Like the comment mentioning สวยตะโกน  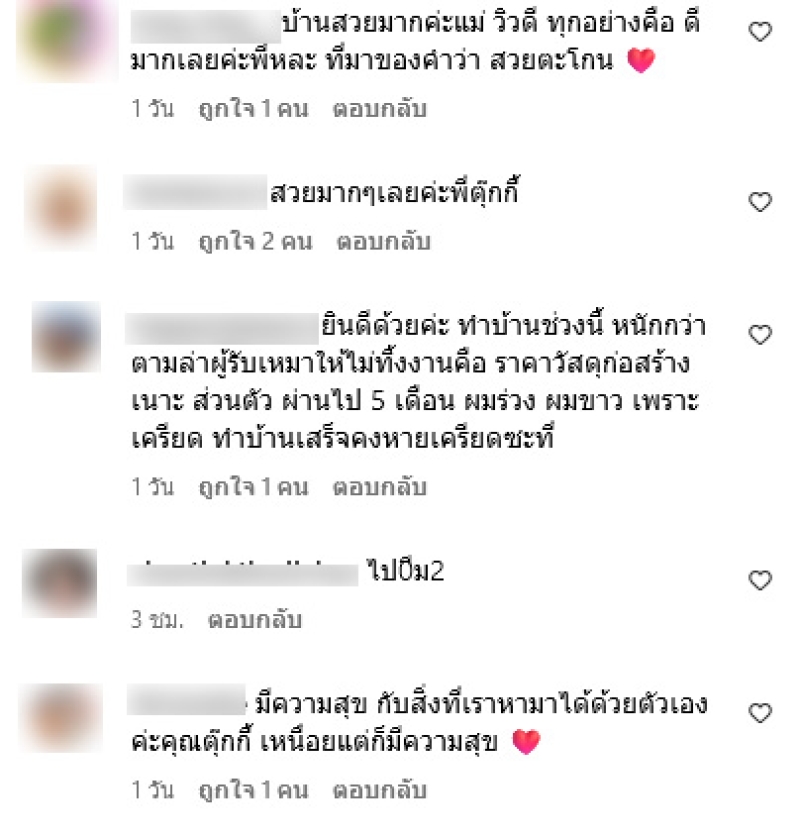click(x=760, y=32)
